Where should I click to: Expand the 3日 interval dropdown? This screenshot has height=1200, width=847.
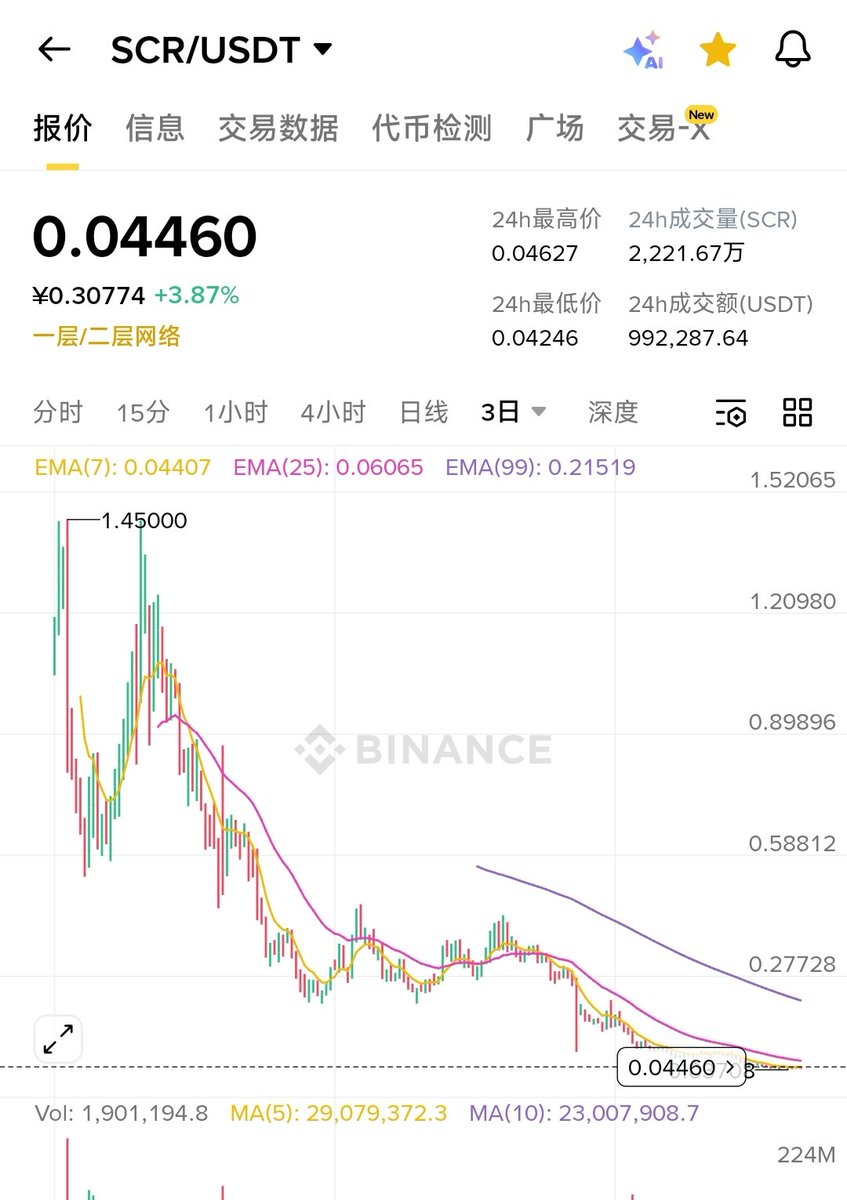point(514,412)
